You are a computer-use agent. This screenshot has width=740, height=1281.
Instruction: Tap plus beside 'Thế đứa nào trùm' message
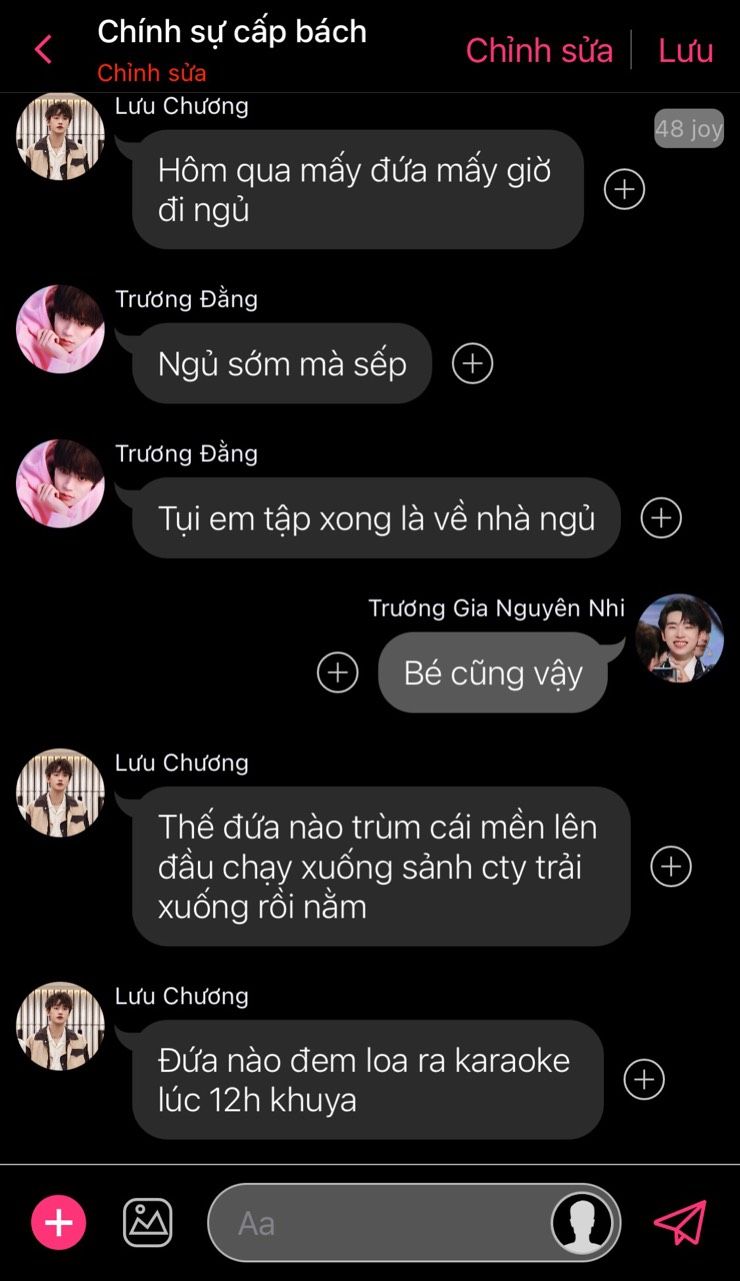(x=670, y=866)
